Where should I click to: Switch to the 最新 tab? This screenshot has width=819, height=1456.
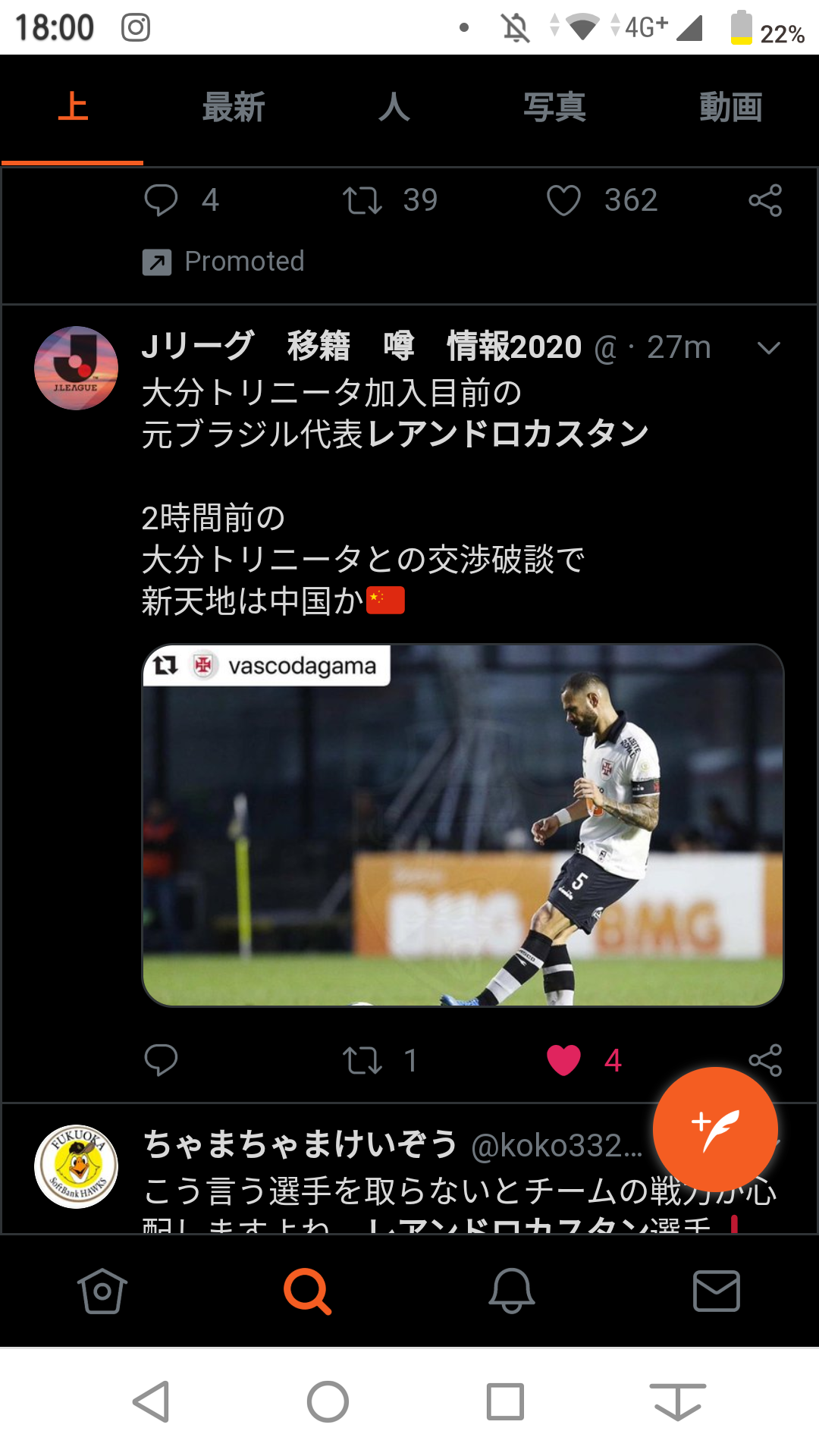tap(234, 108)
